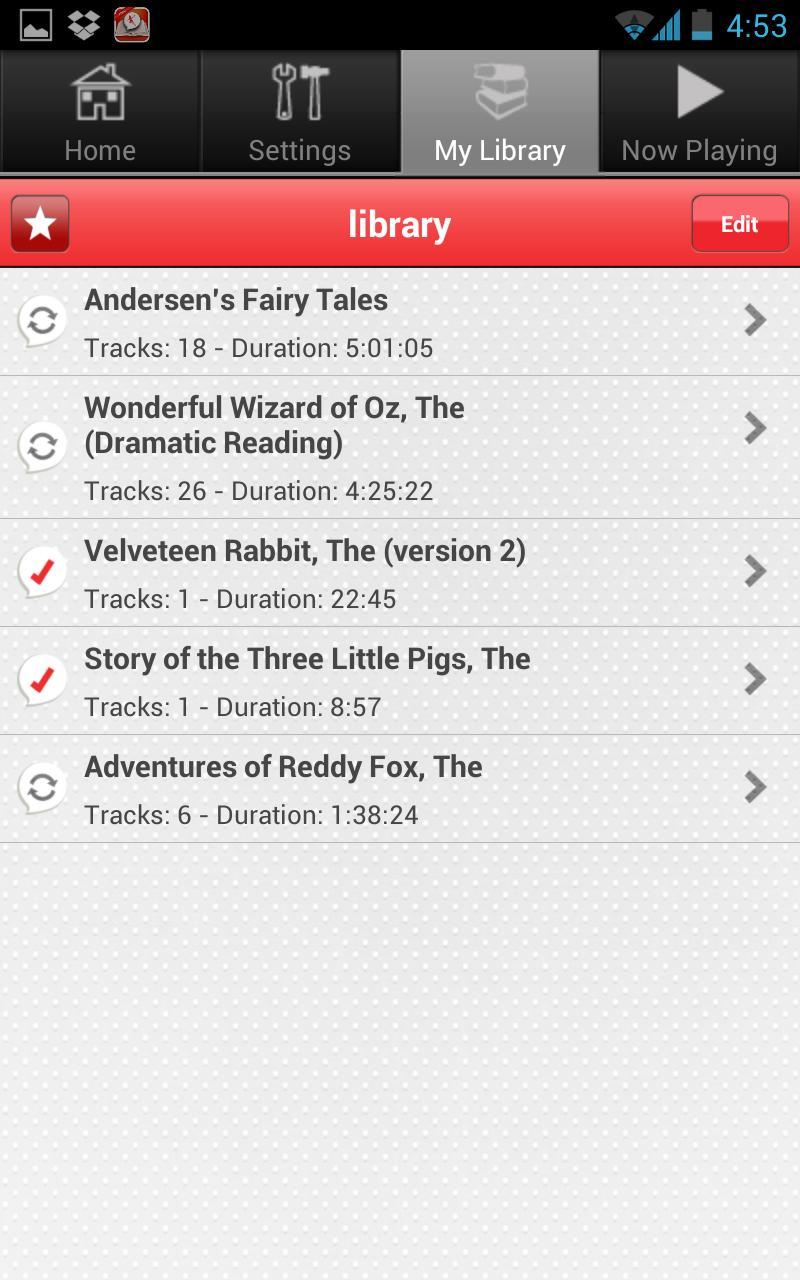Viewport: 800px width, 1280px height.
Task: Open Wonderful Wizard of Oz book
Action: [400, 447]
